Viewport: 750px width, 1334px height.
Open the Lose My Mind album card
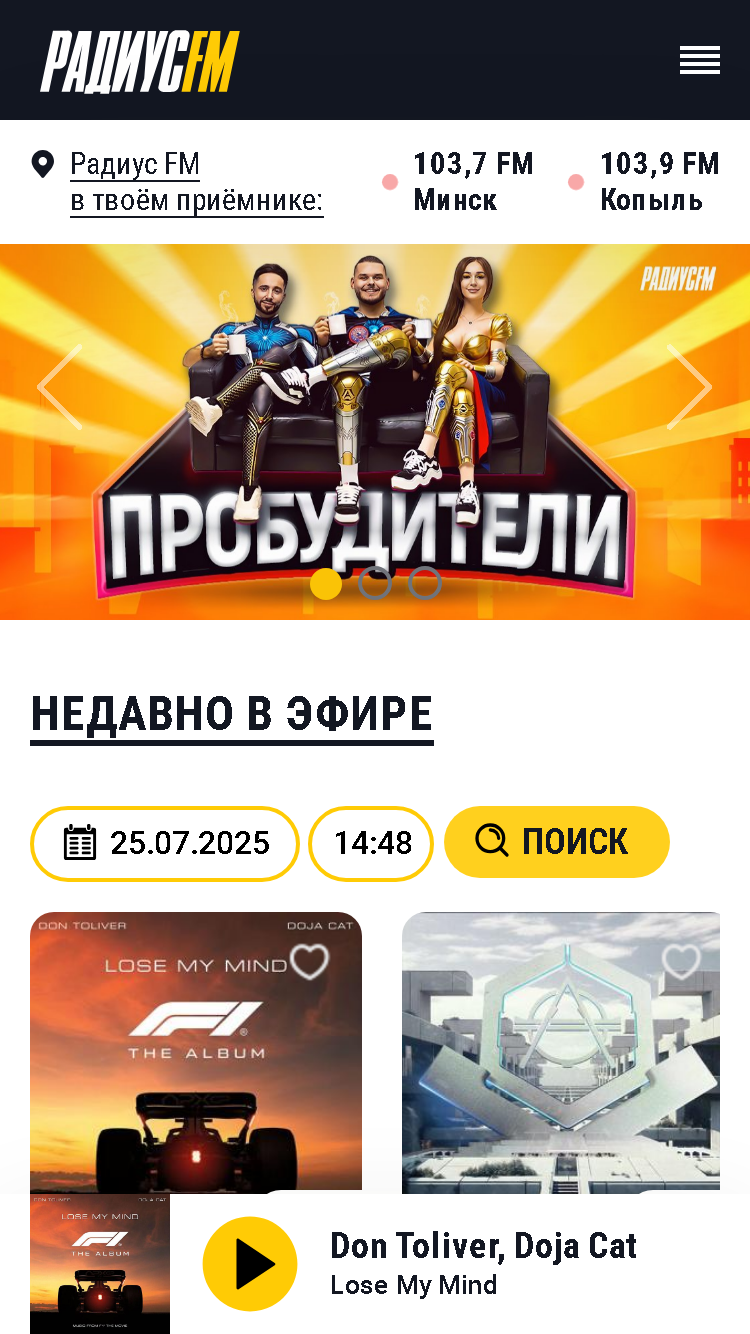coord(196,1052)
